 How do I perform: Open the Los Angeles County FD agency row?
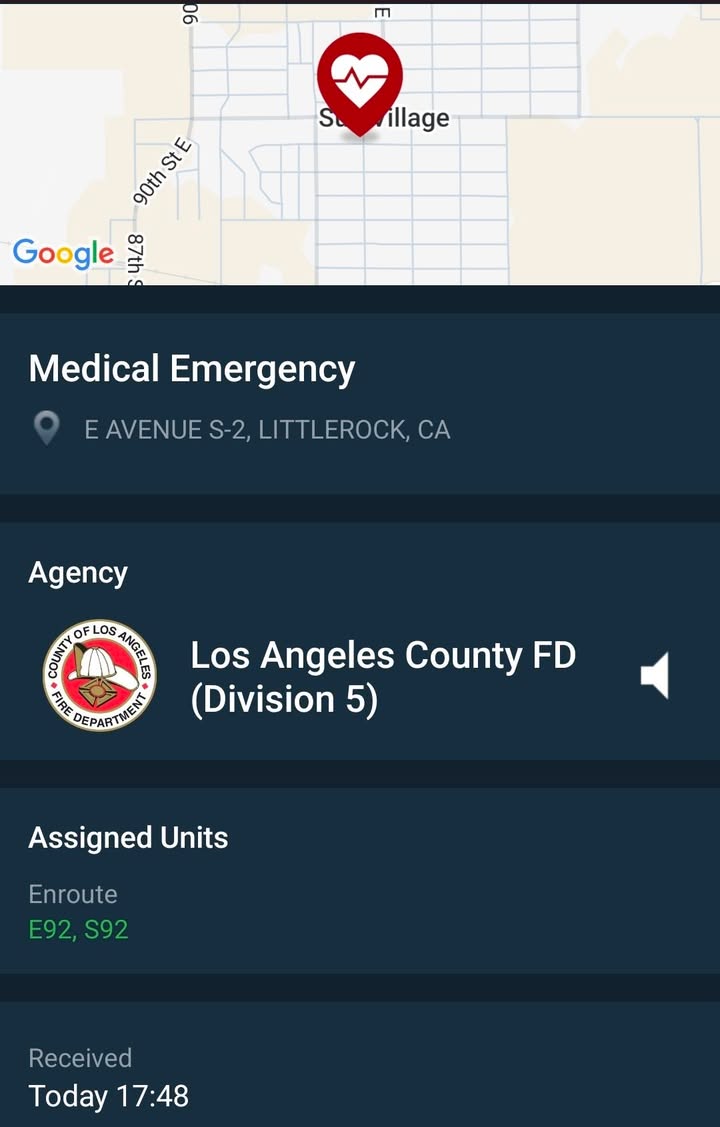(x=360, y=676)
